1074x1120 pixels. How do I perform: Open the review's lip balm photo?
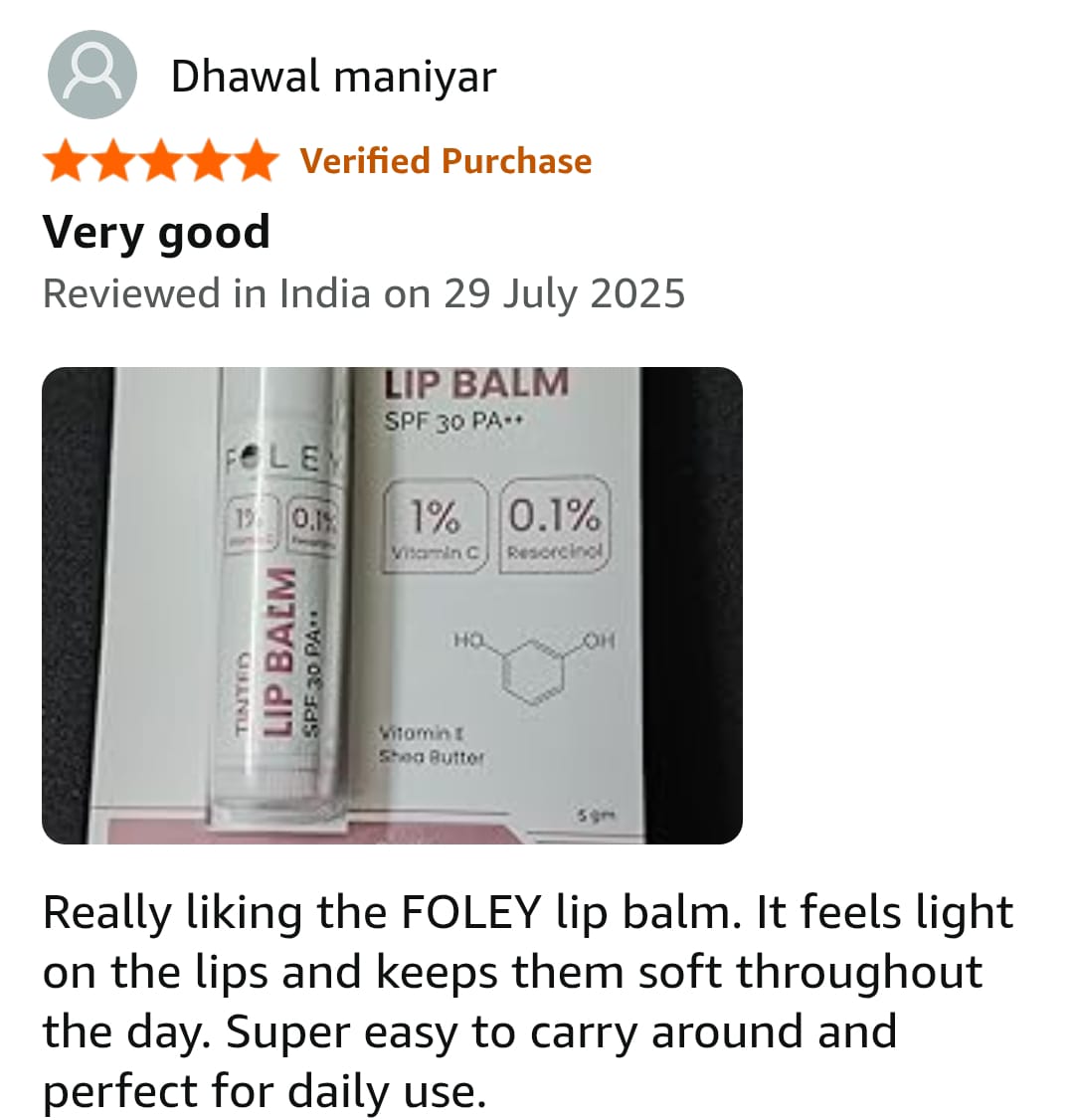click(x=392, y=605)
